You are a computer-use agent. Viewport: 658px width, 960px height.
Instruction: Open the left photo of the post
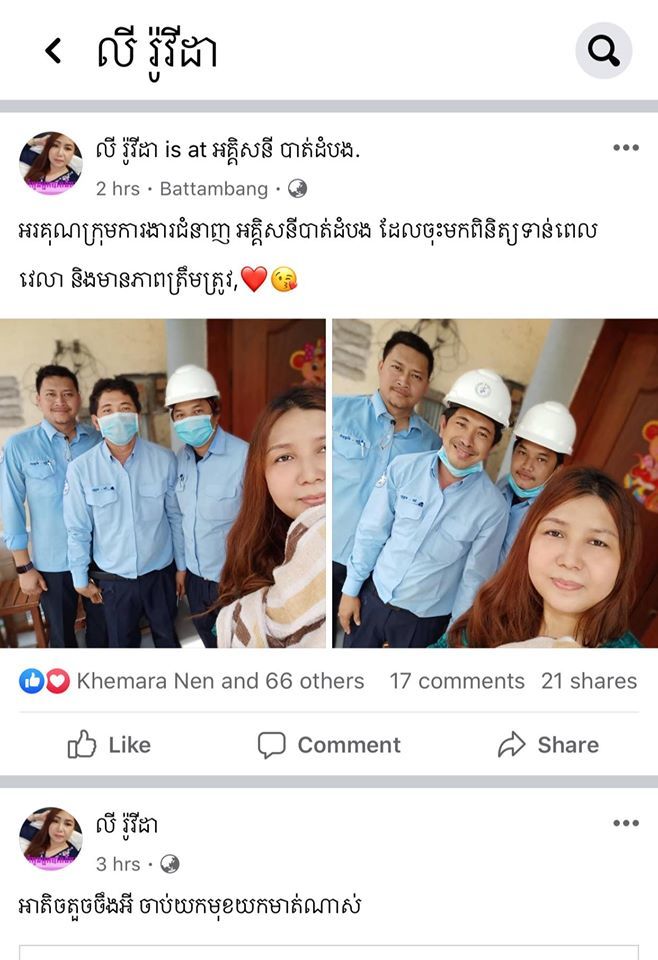pyautogui.click(x=163, y=483)
